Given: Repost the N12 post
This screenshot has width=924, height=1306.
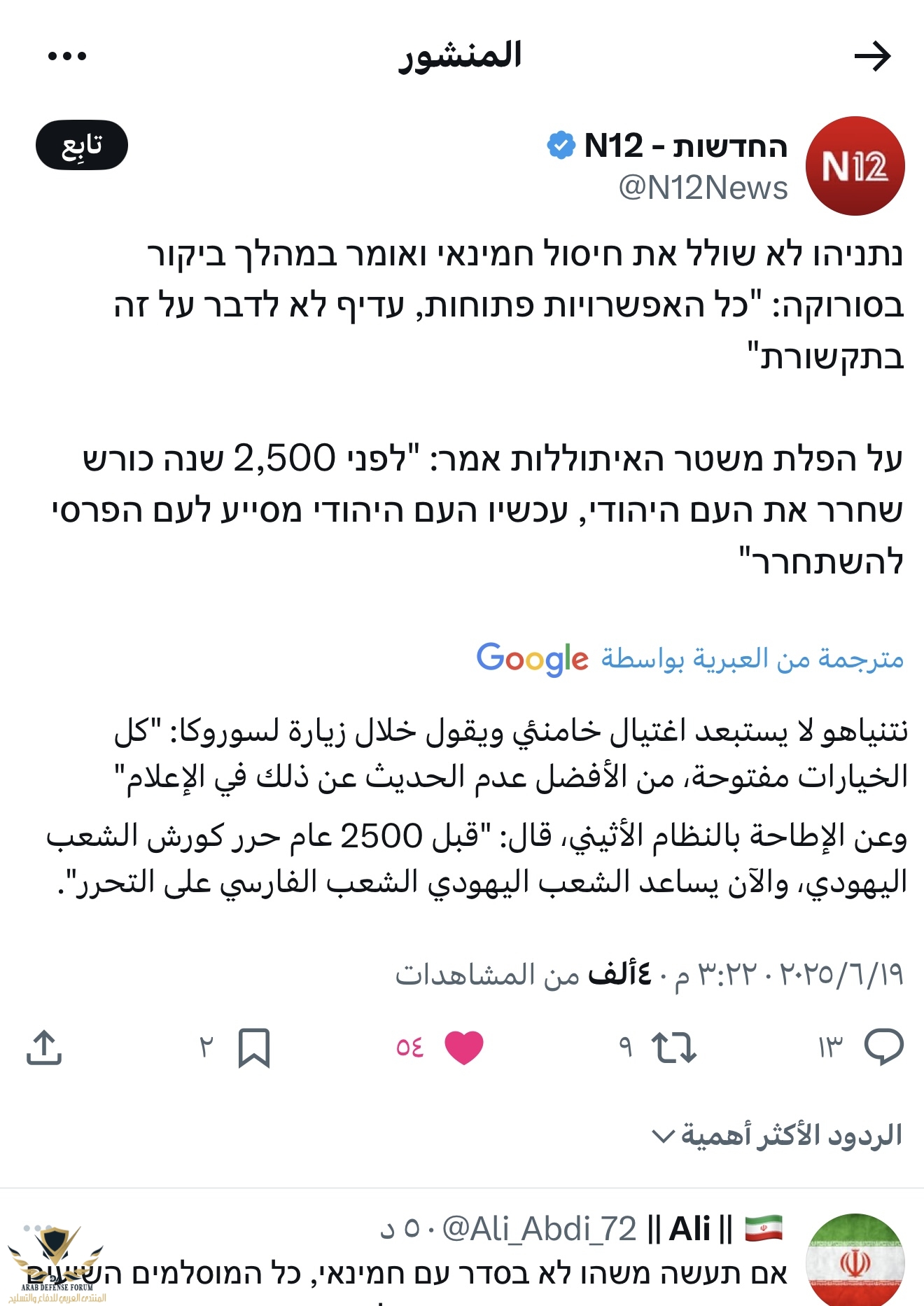Looking at the screenshot, I should click(x=673, y=1048).
